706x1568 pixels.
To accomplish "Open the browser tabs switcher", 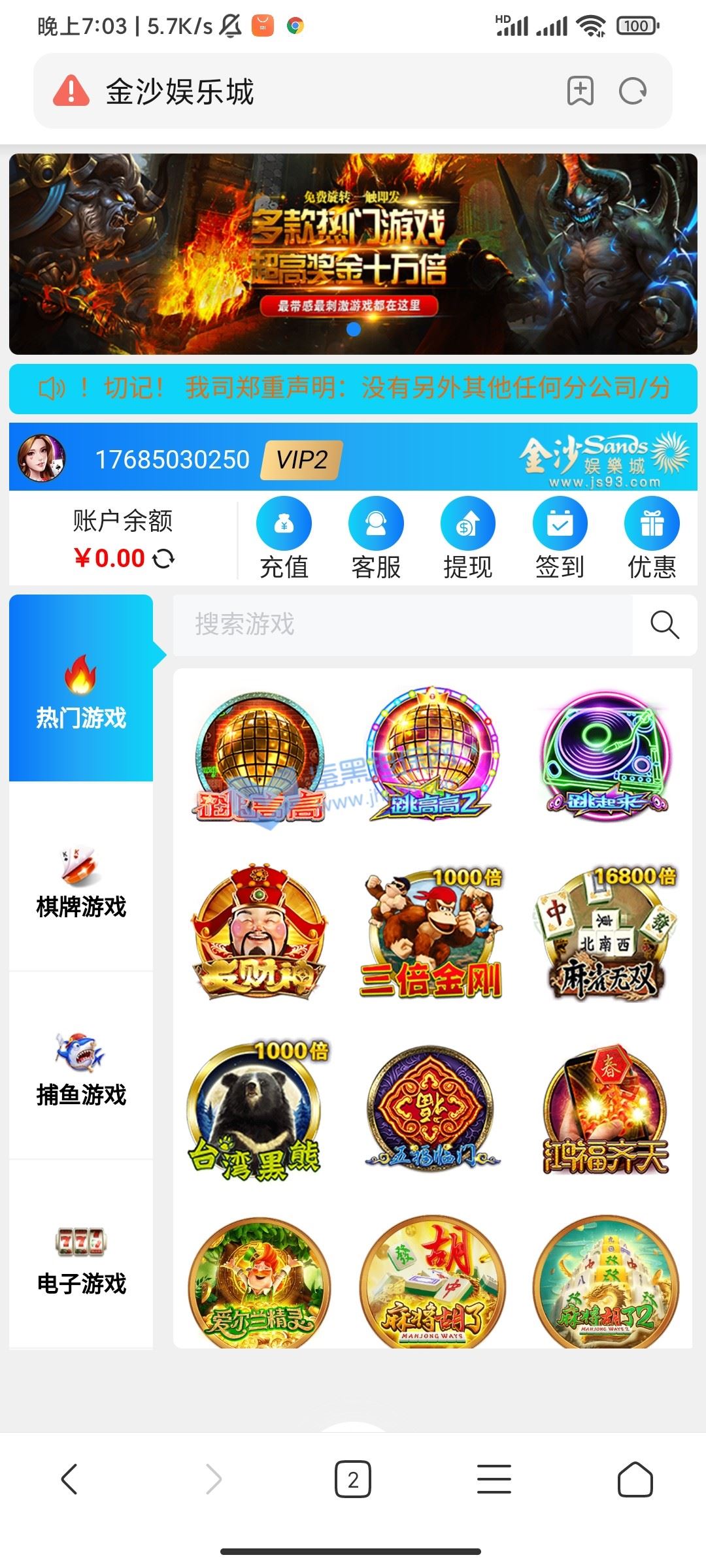I will tap(353, 1479).
